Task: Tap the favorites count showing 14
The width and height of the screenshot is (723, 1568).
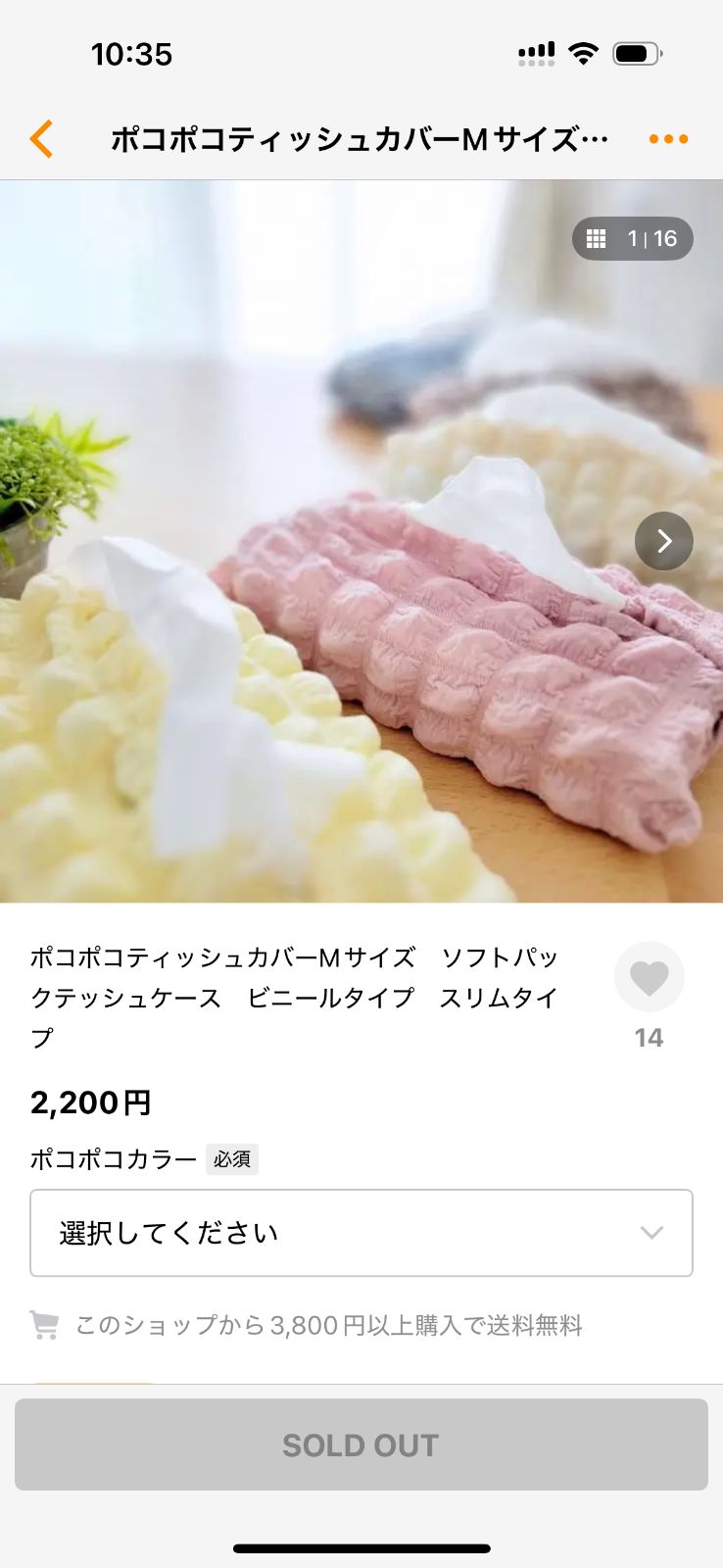Action: pos(649,1037)
